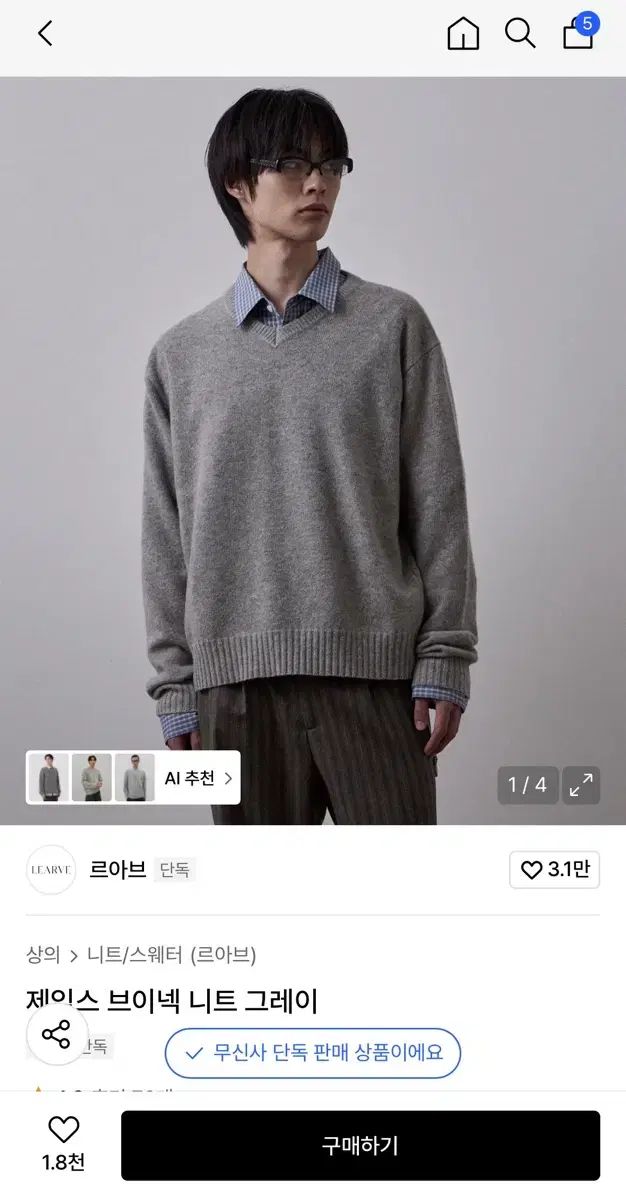This screenshot has height=1200, width=626.
Task: Open the home icon in the top bar
Action: click(463, 34)
